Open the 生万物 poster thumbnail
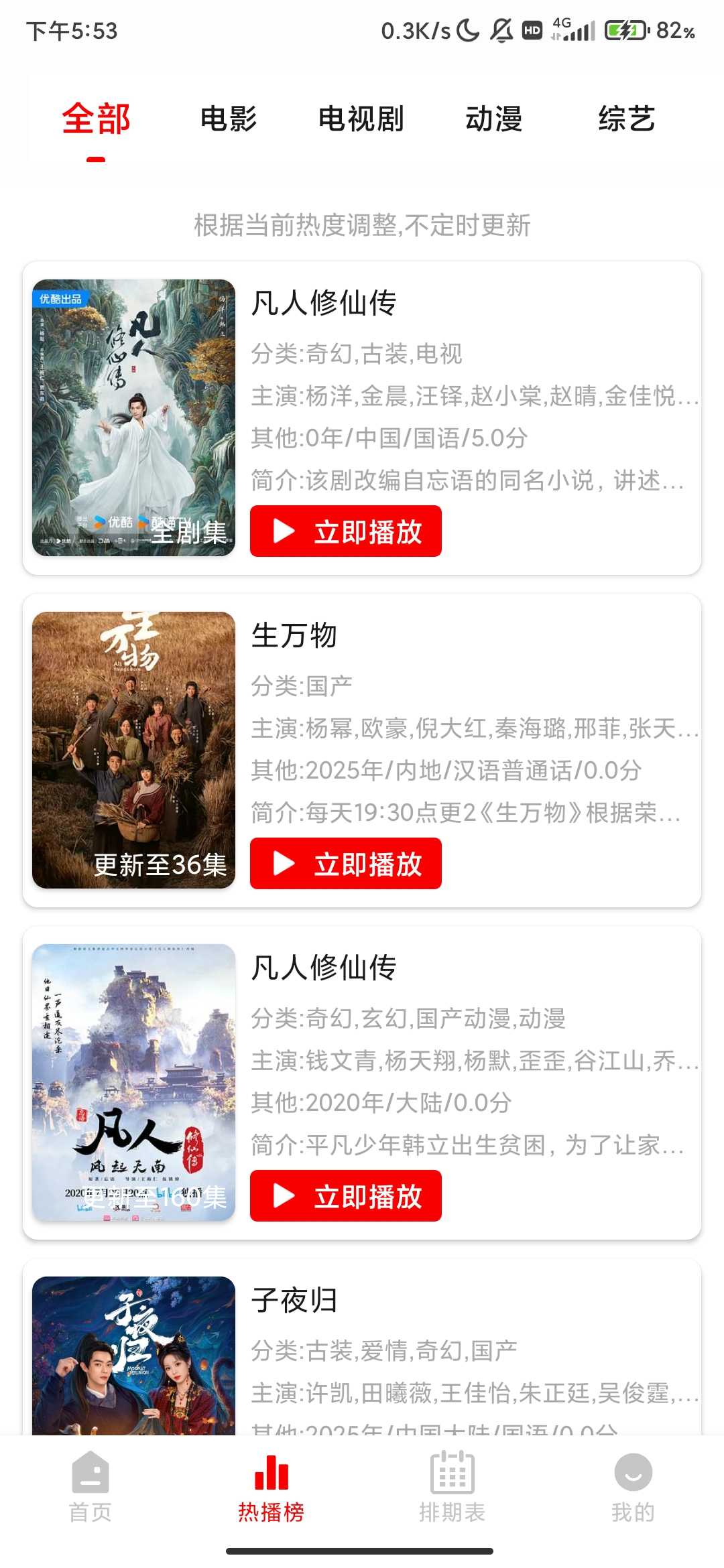Screen dimensions: 724x1568 134,750
